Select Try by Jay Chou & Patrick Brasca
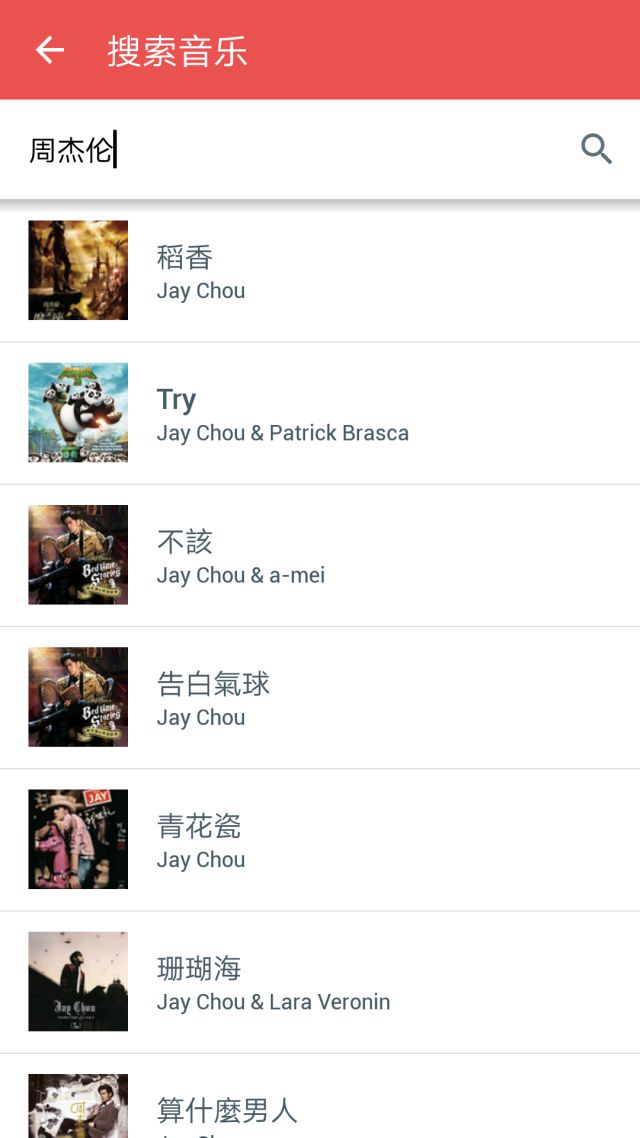Screen dimensions: 640x1138 [320, 413]
